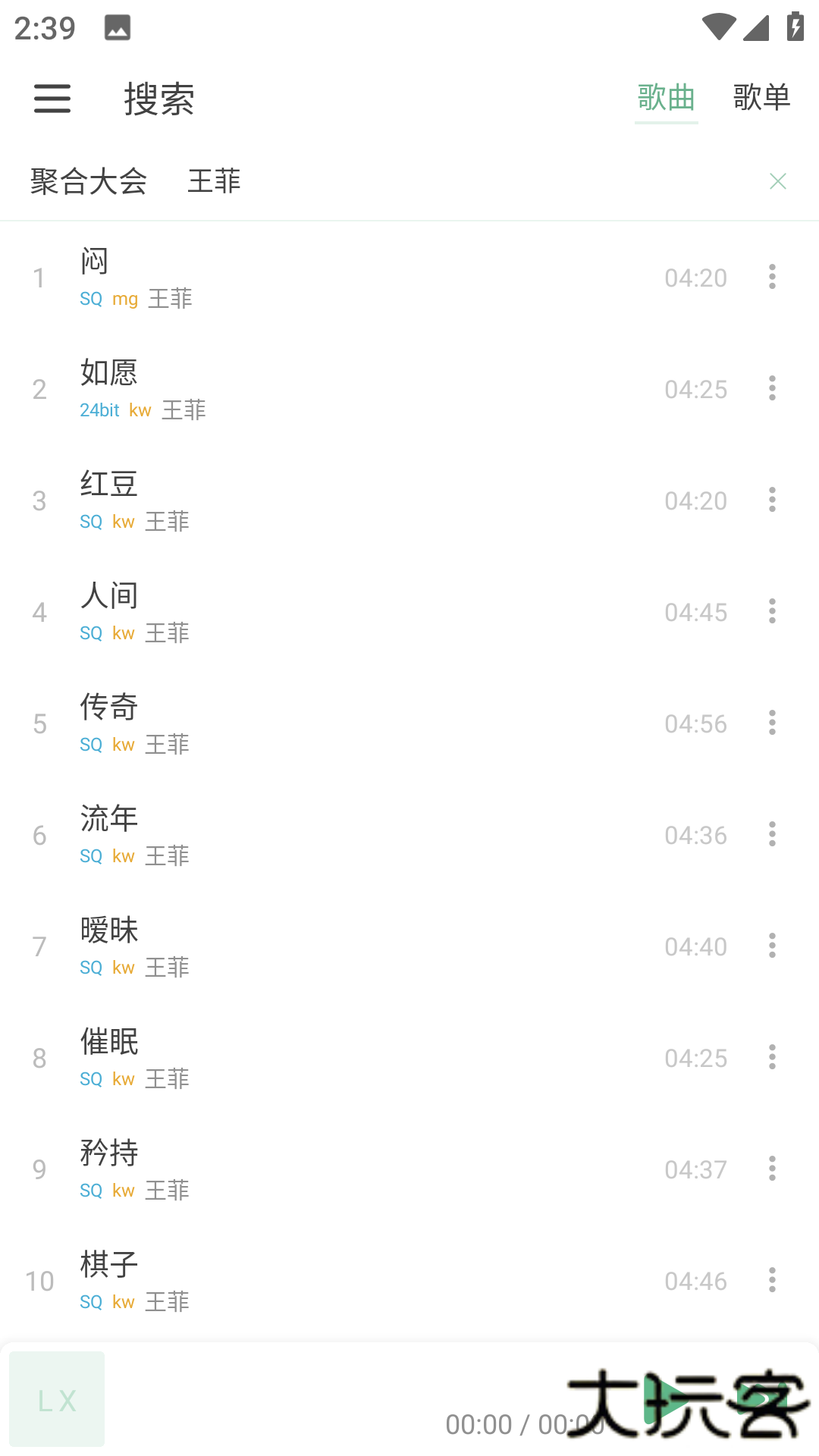Open the hamburger navigation menu
Image resolution: width=819 pixels, height=1456 pixels.
click(52, 99)
